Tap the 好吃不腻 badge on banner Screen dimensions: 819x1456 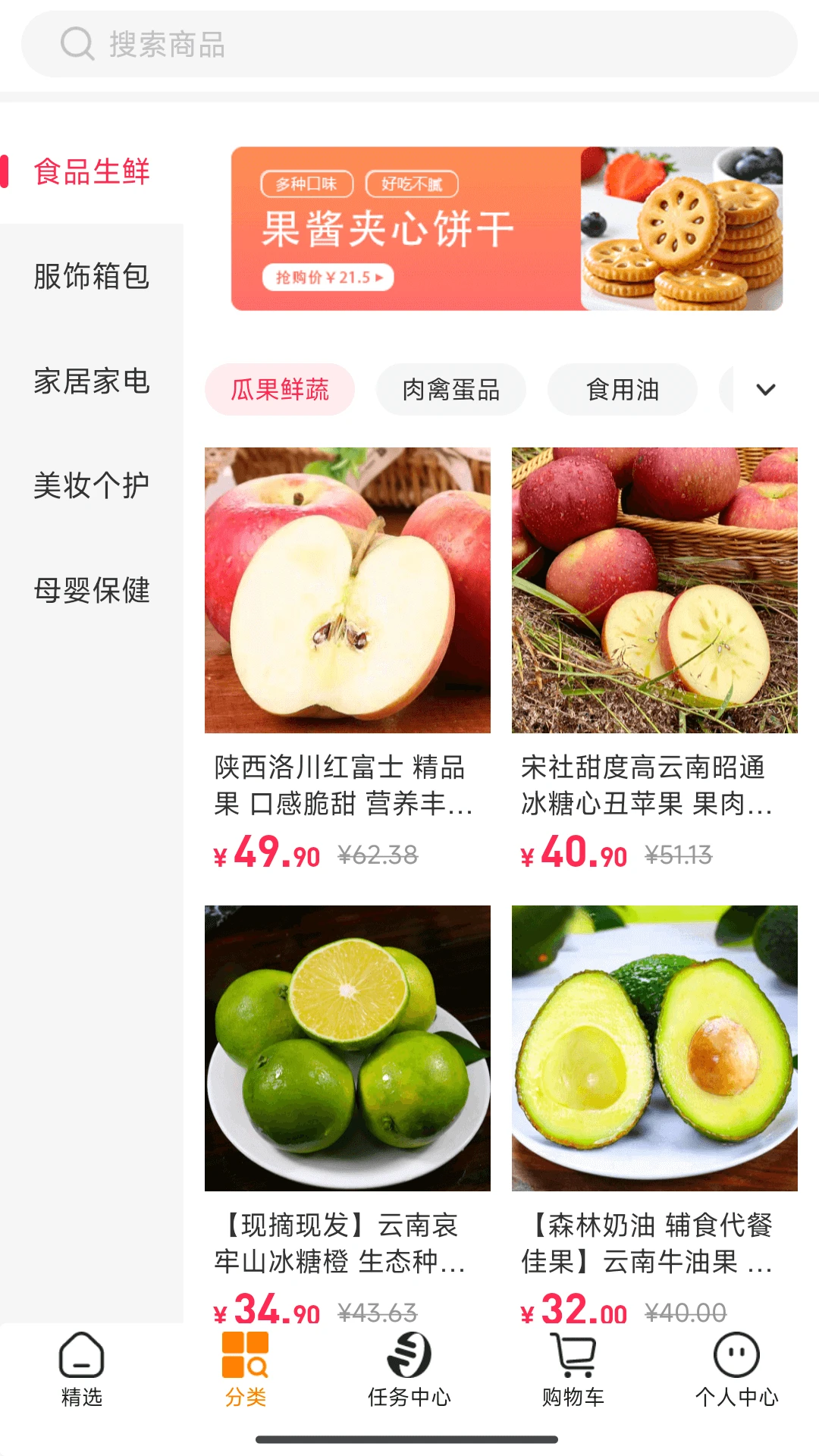[x=413, y=184]
